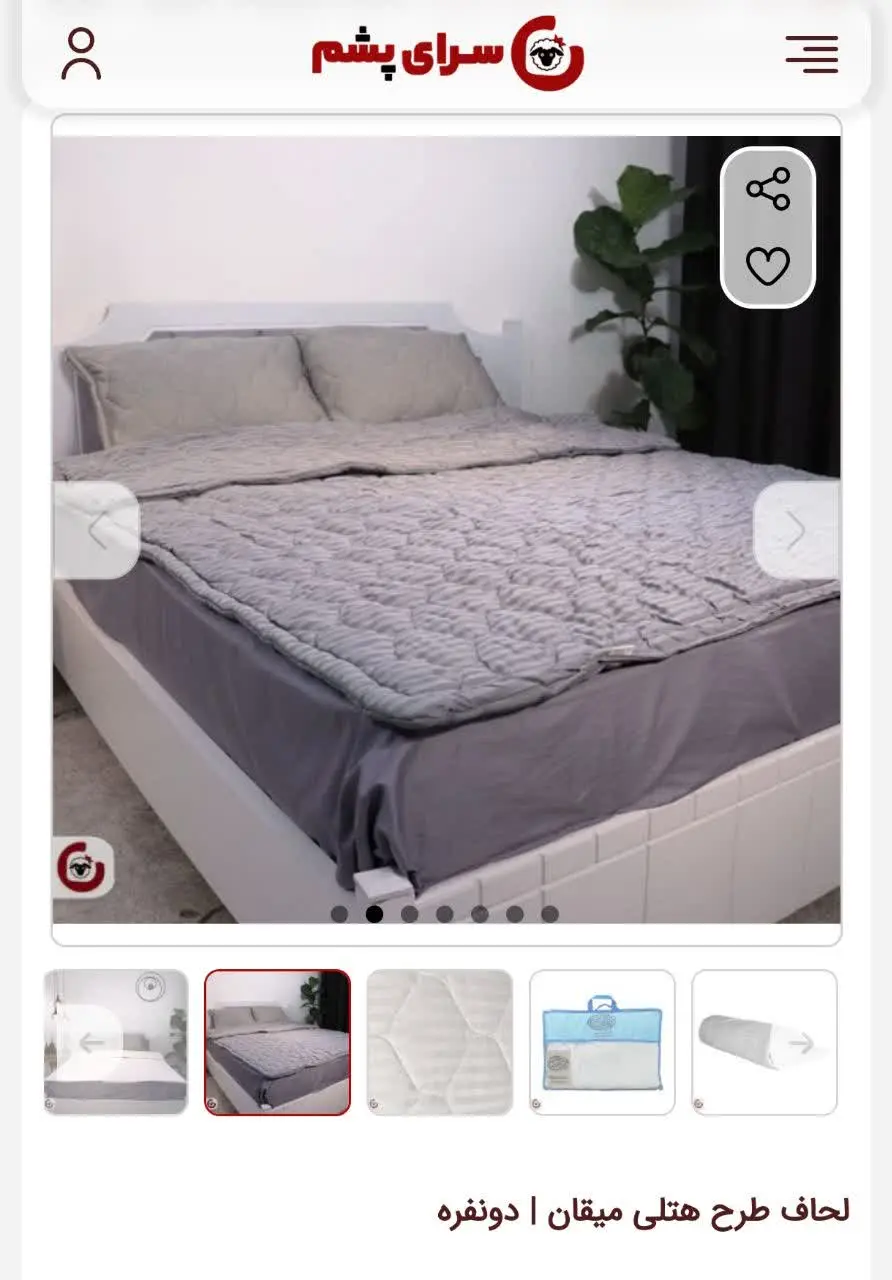Viewport: 892px width, 1280px height.
Task: Jump to the first image dot
Action: [339, 914]
